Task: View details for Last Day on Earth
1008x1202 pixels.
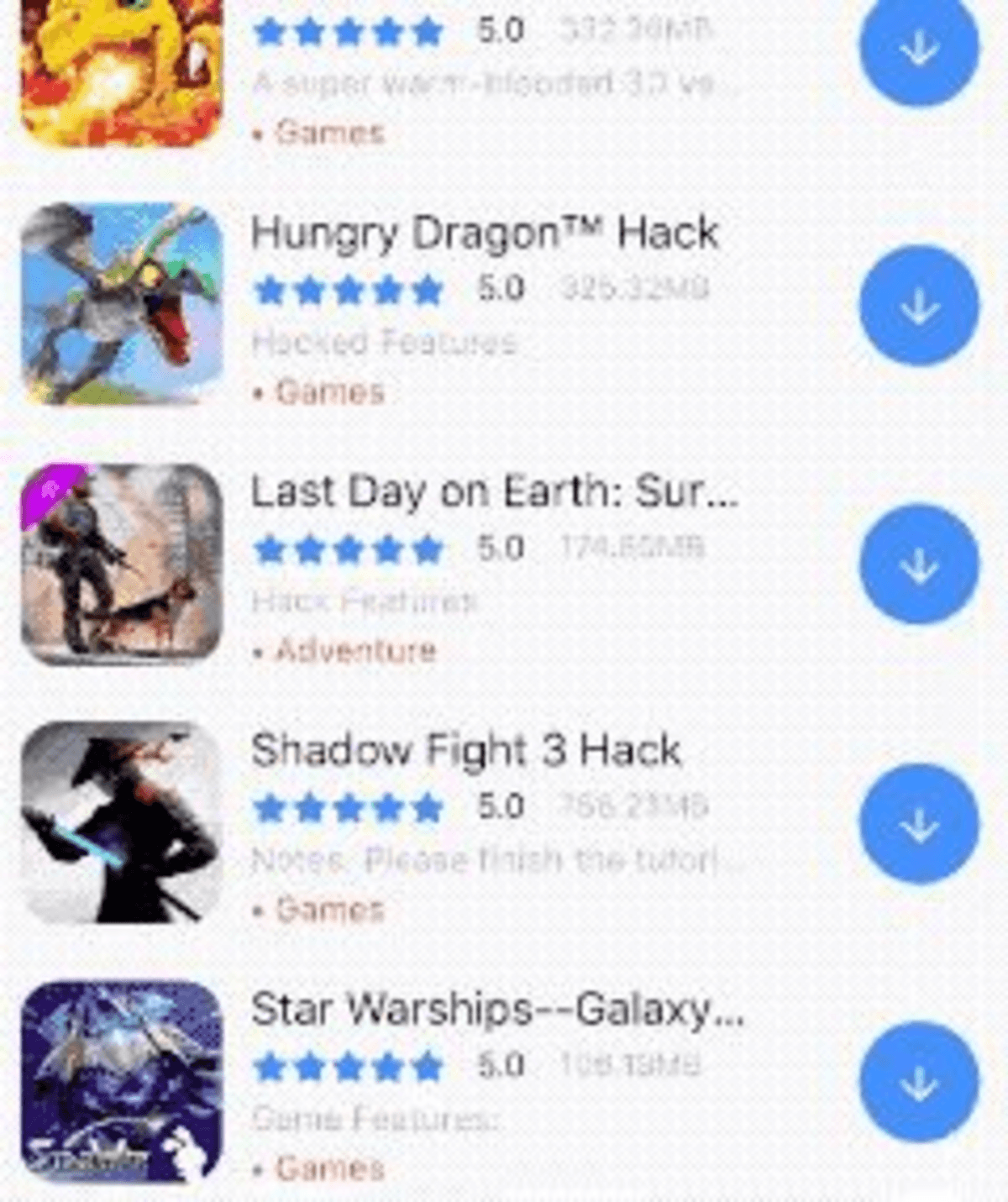Action: [493, 492]
